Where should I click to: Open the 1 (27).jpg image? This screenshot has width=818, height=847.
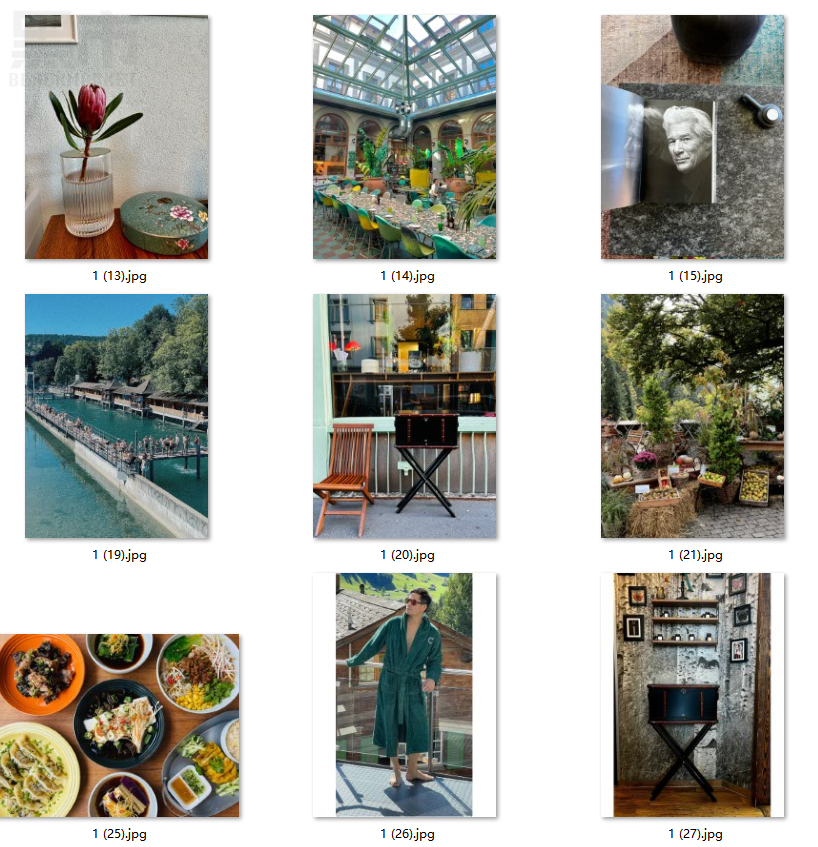coord(692,695)
